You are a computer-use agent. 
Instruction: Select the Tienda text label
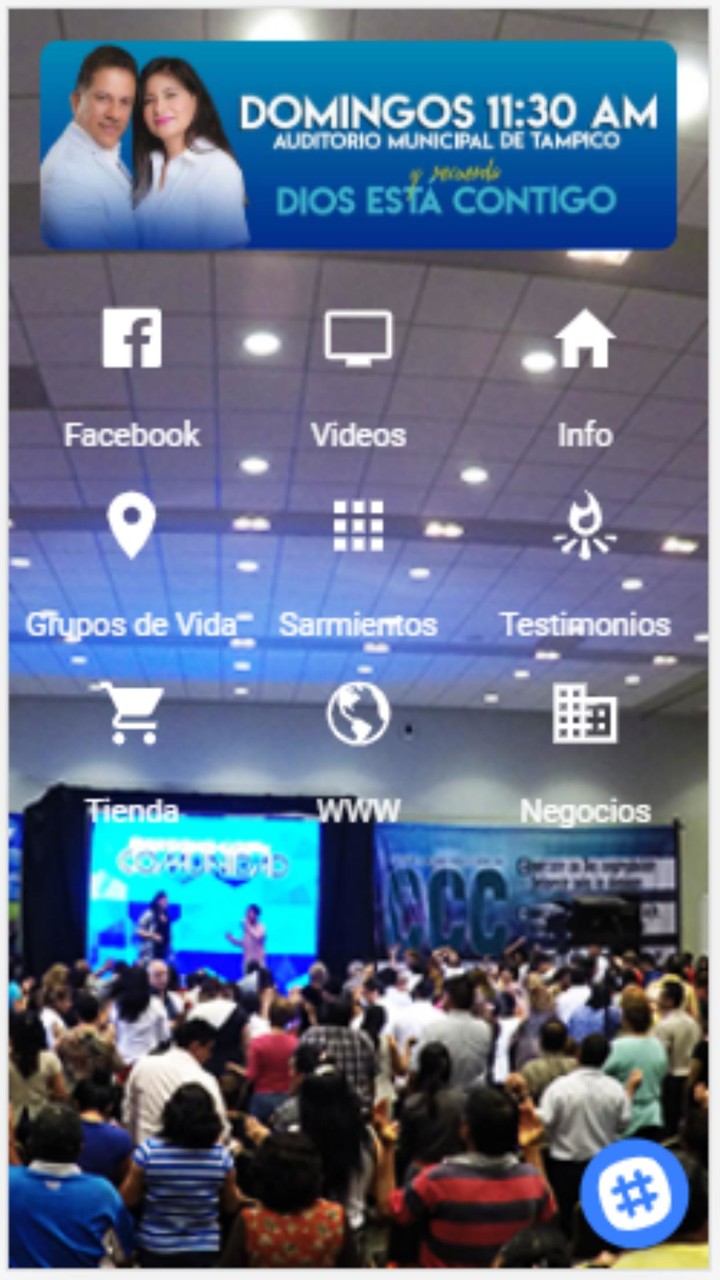(131, 812)
